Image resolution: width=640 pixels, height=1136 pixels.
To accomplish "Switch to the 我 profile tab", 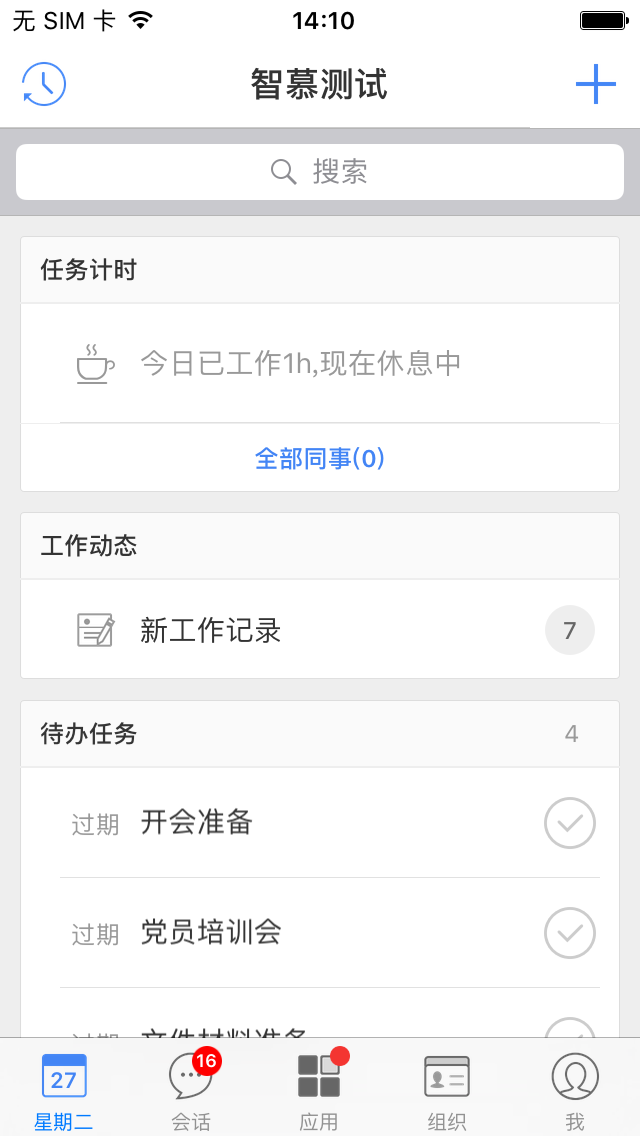I will coord(575,1090).
